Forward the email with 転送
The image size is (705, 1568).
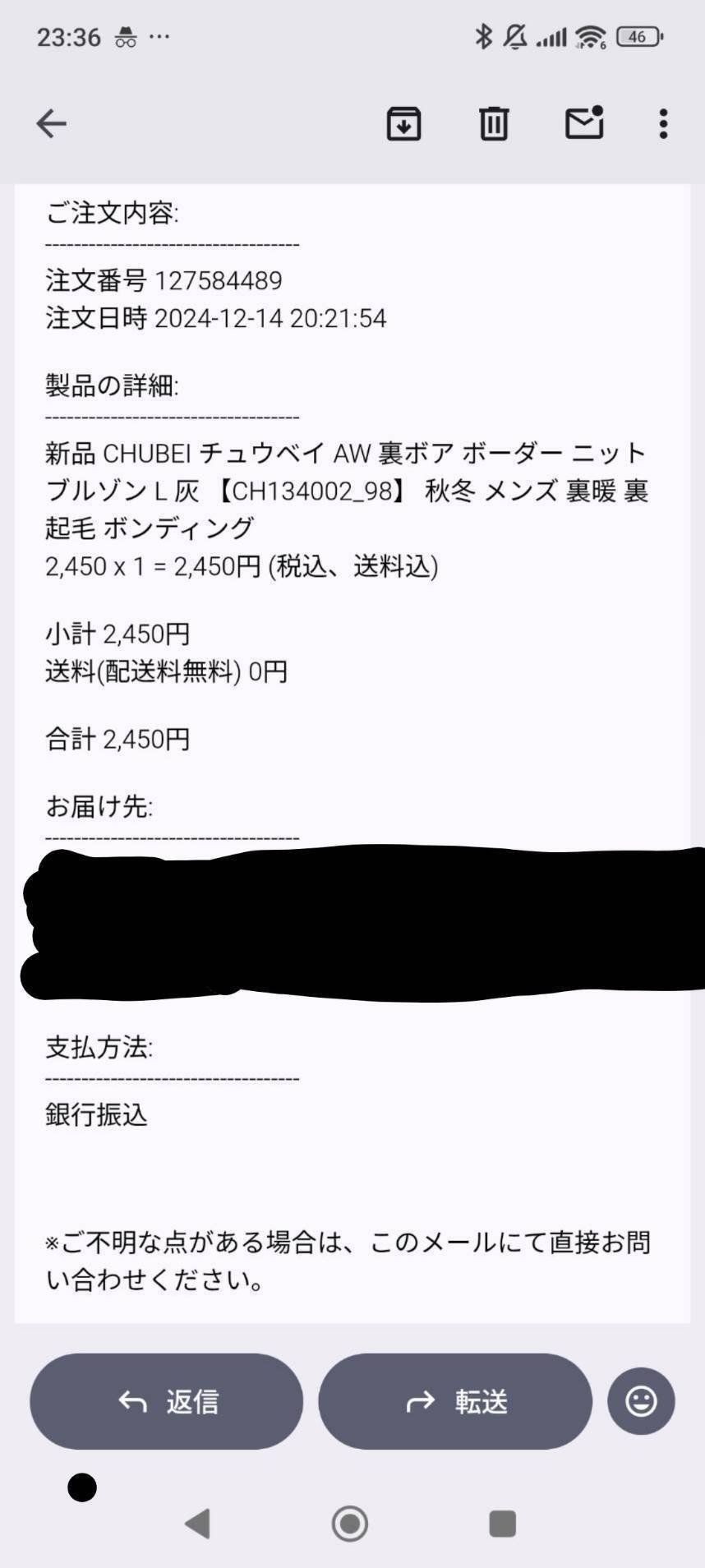point(455,1401)
